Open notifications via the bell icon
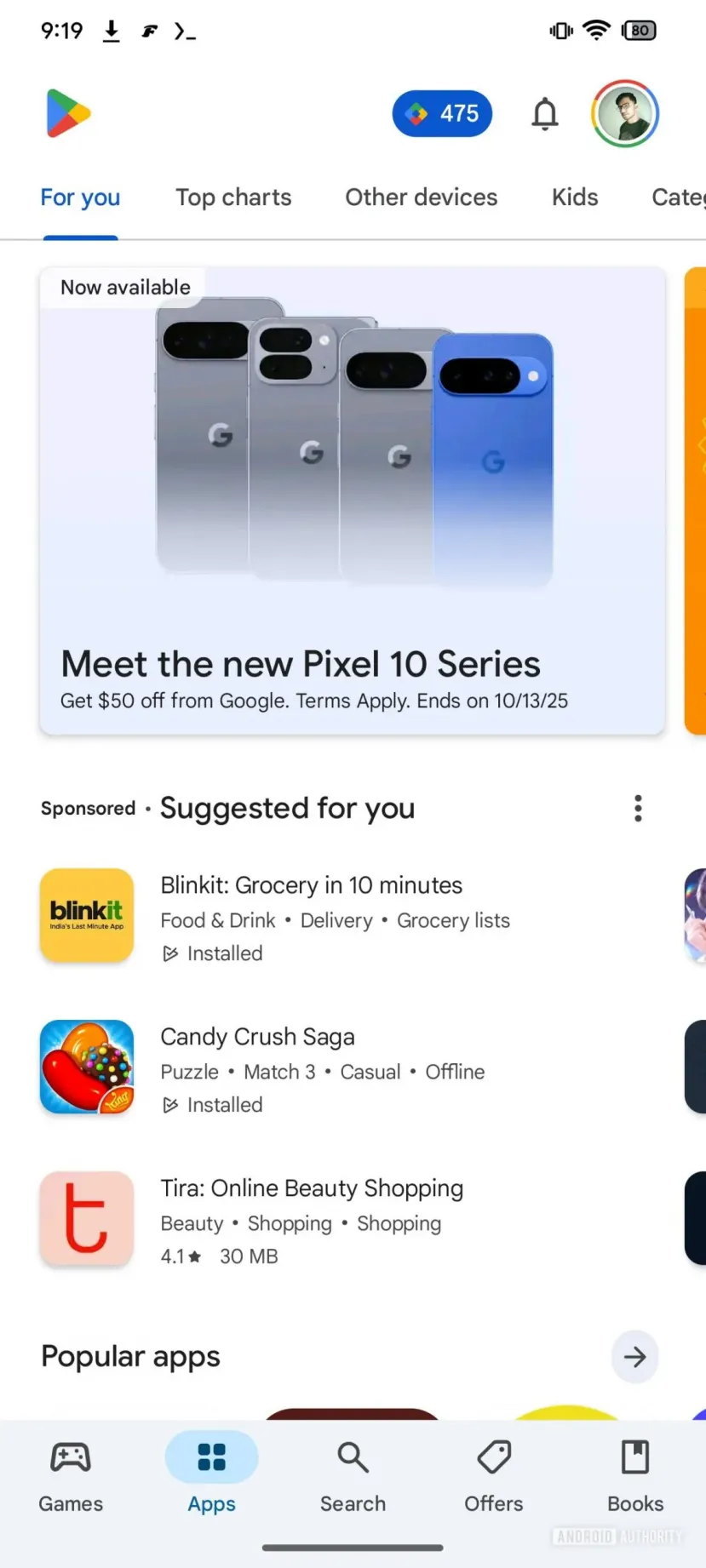The width and height of the screenshot is (706, 1568). (544, 113)
